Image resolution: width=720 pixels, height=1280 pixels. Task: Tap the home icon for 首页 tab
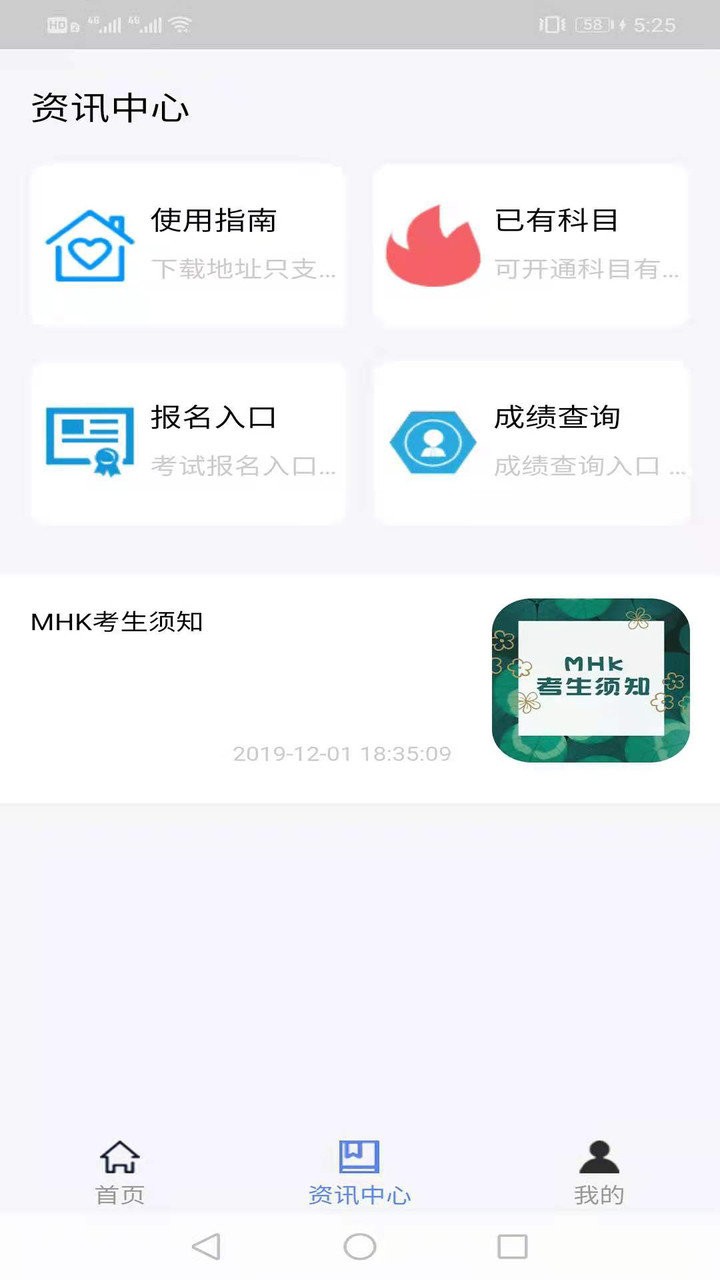(x=119, y=1158)
